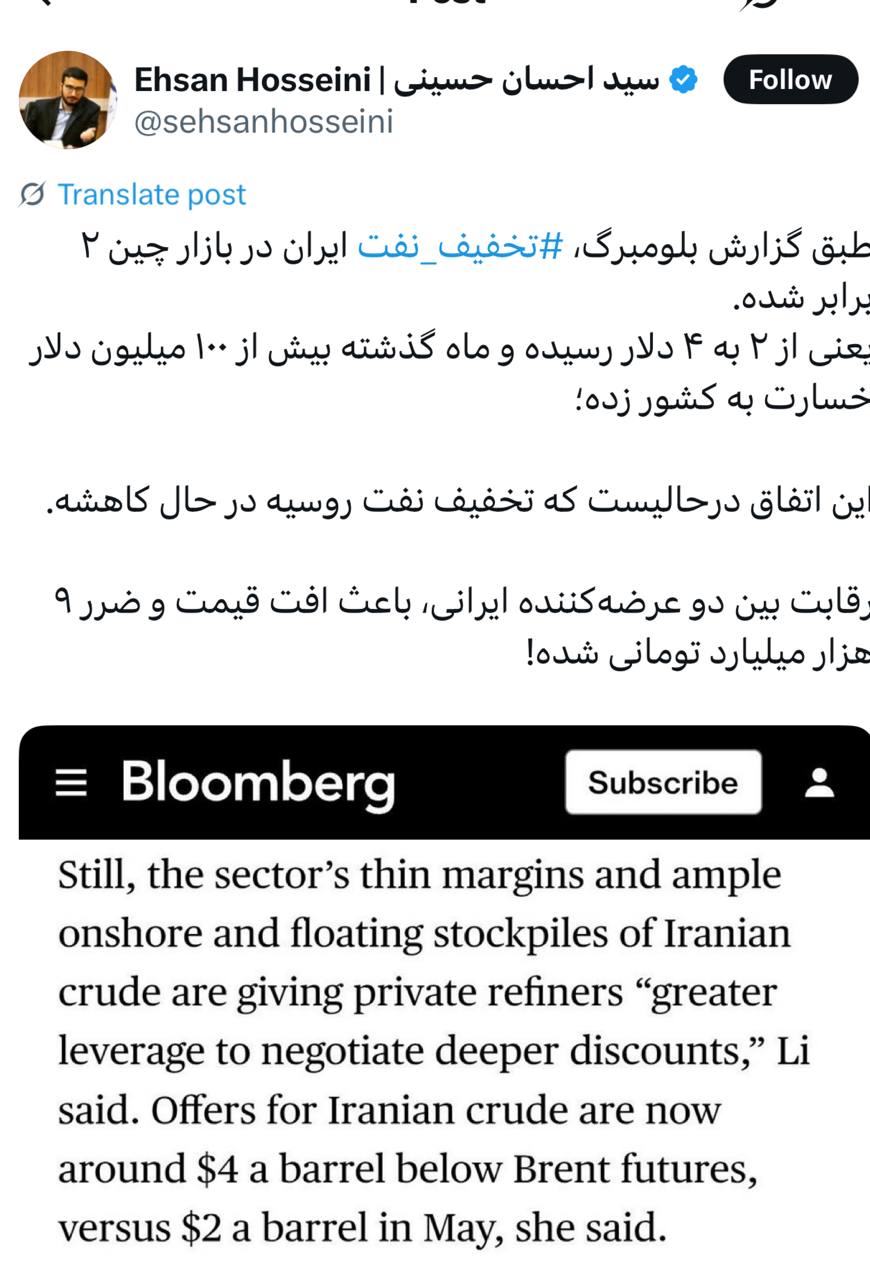View the attached Bloomberg screenshot
870x1280 pixels.
coord(444,1000)
